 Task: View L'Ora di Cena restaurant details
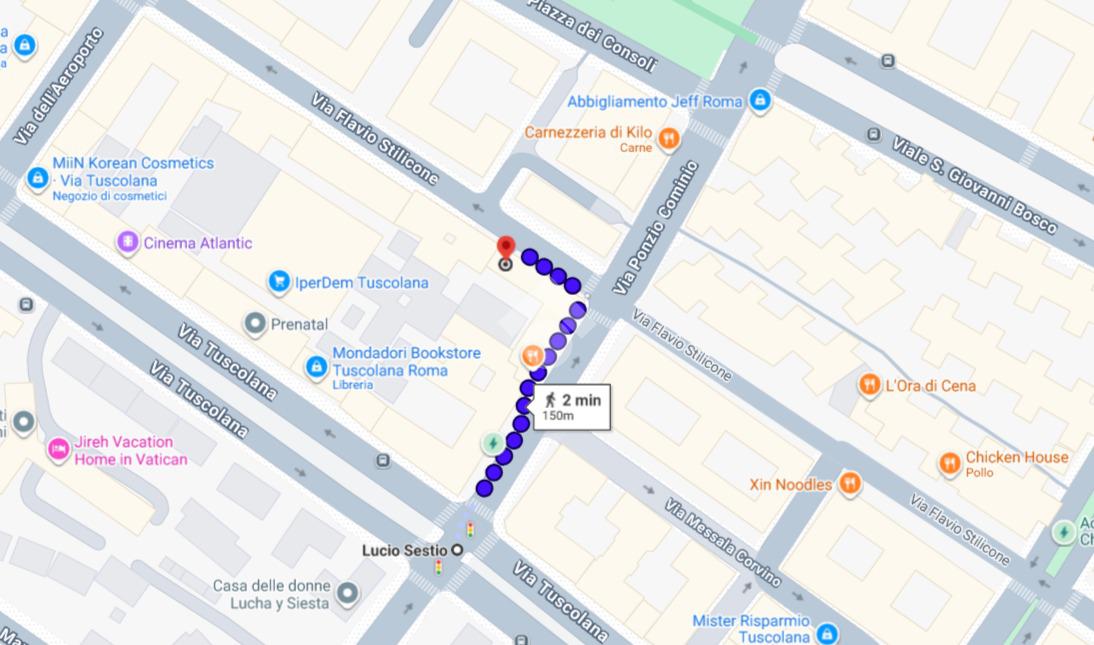tap(869, 384)
